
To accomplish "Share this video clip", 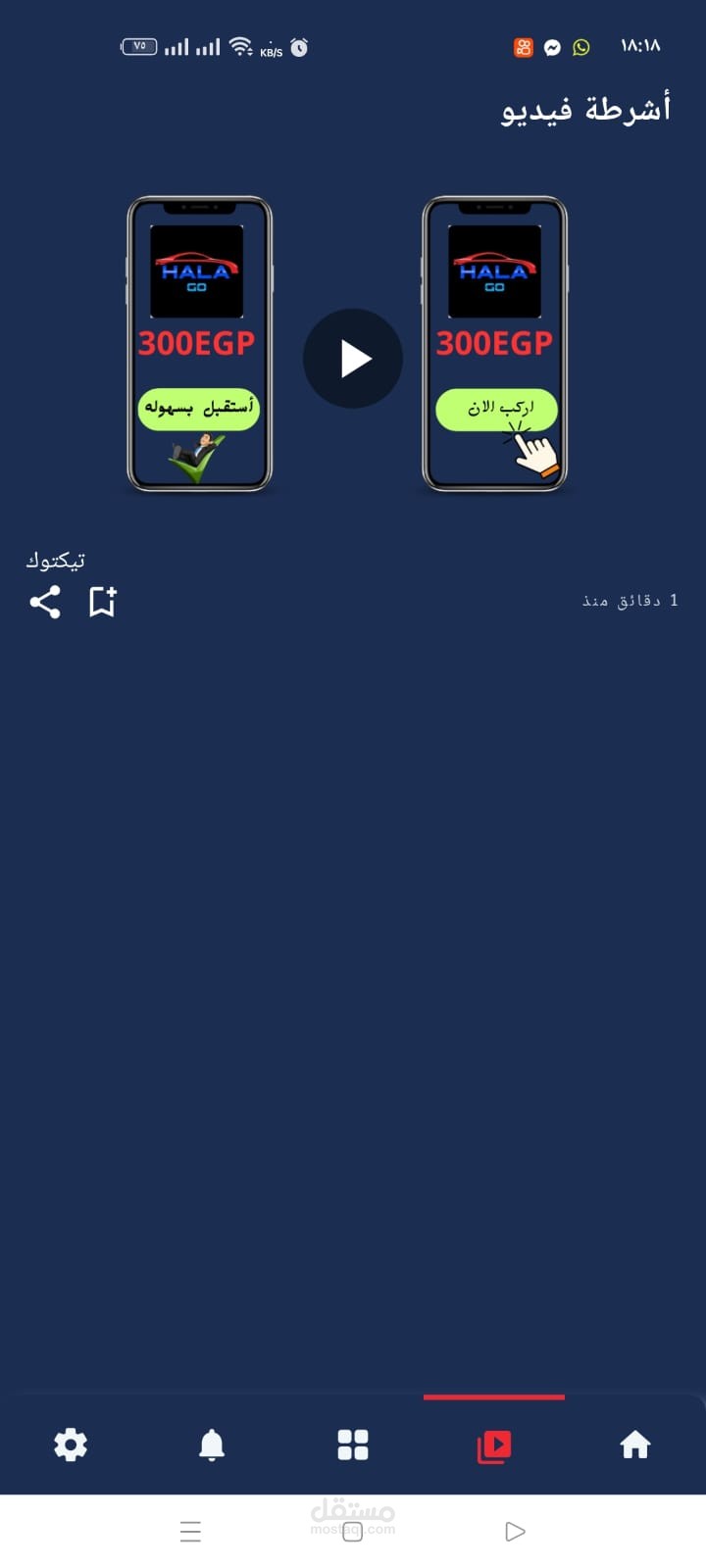I will tap(45, 602).
